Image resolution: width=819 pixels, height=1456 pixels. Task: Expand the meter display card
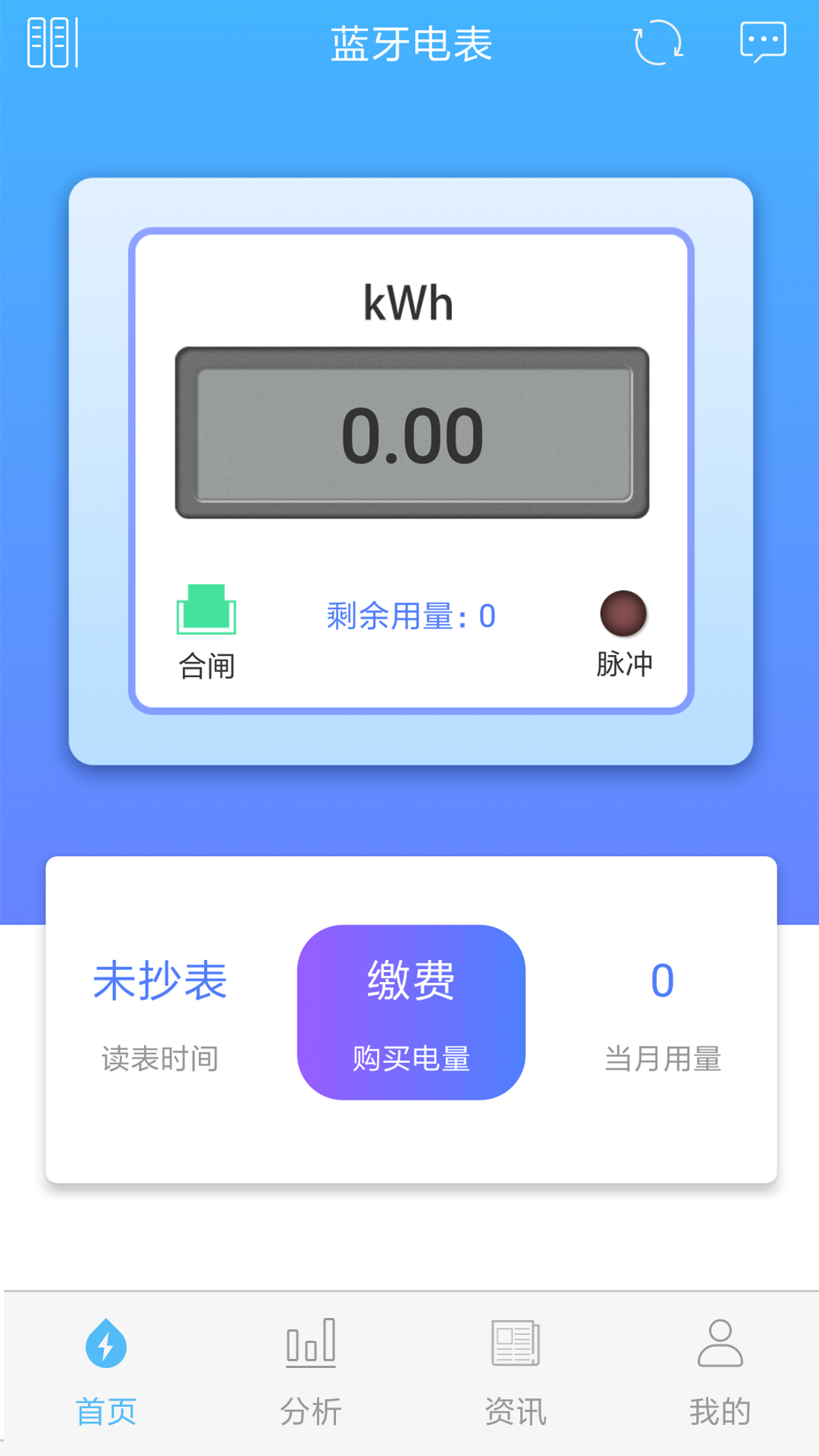(409, 470)
